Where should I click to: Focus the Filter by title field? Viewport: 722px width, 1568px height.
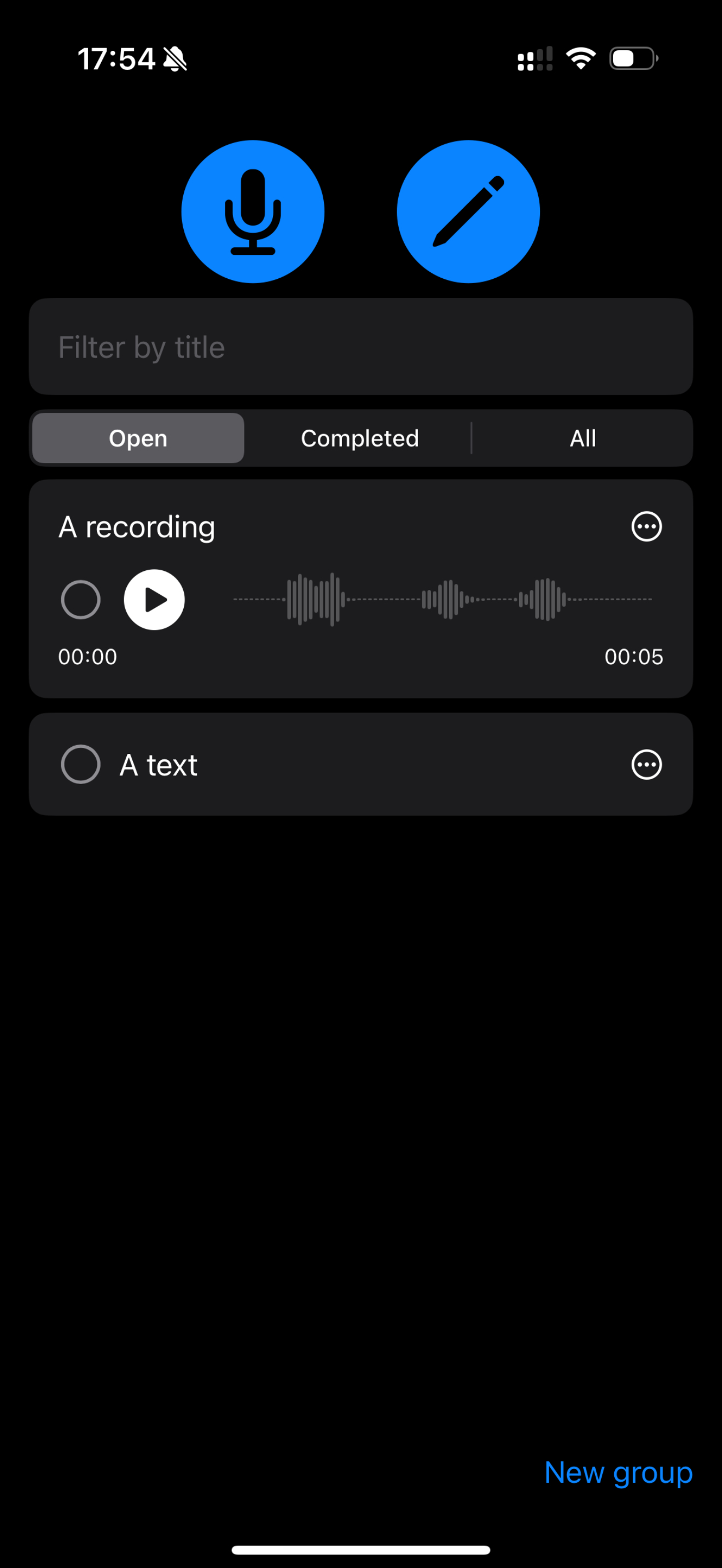coord(360,347)
